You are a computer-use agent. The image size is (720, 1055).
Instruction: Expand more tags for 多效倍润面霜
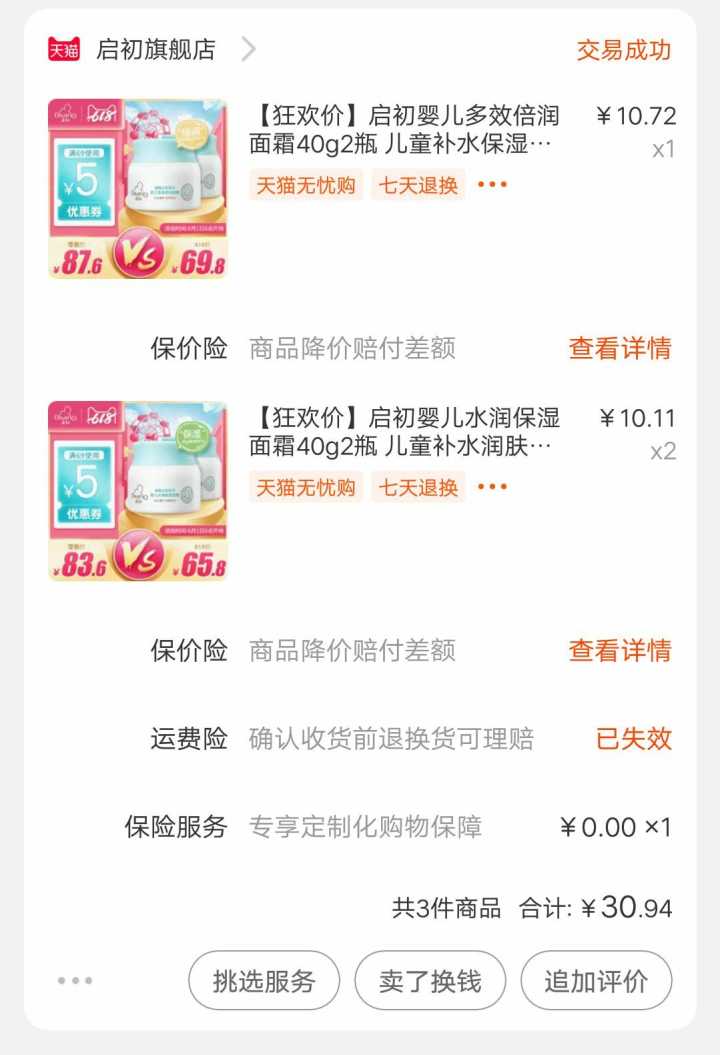[x=492, y=184]
